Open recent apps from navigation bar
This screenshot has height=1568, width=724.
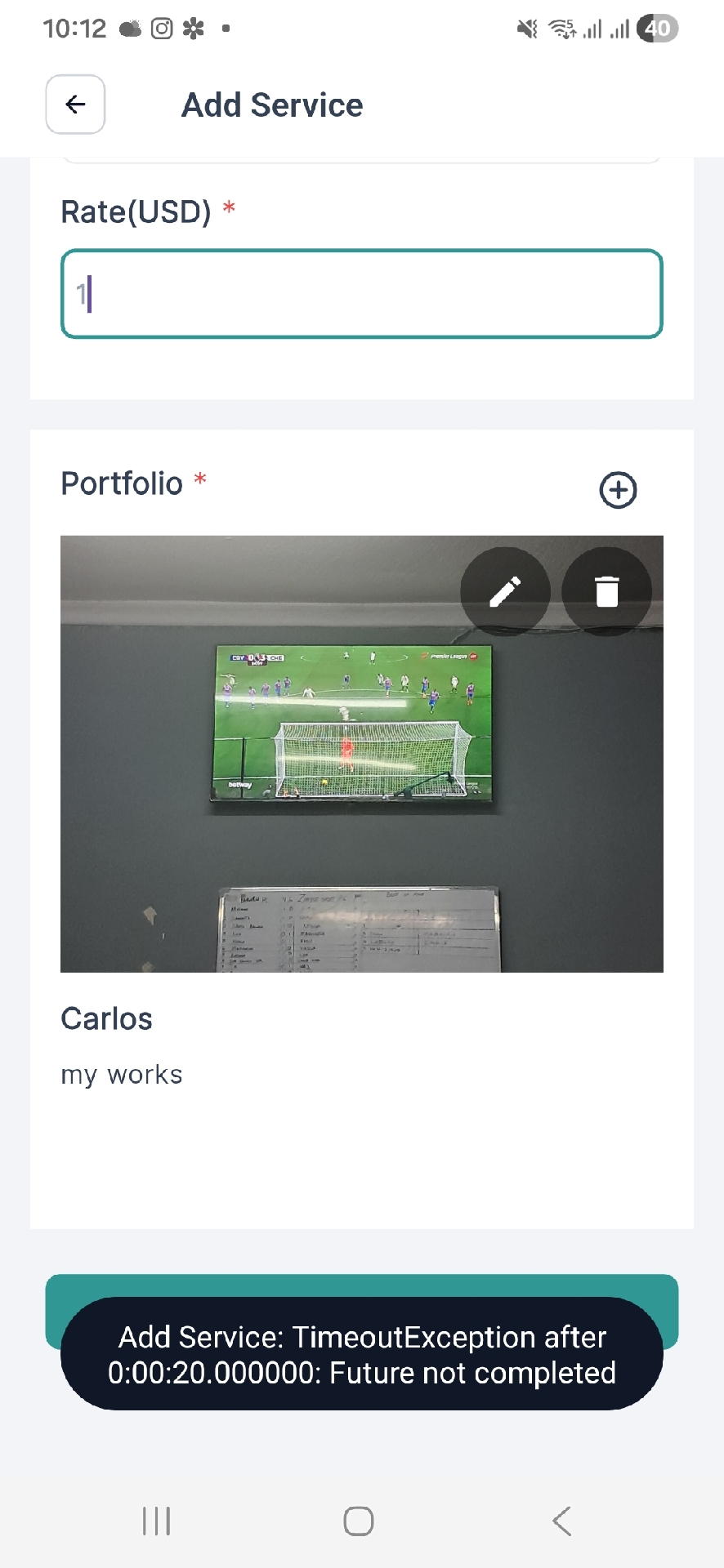(x=156, y=1521)
